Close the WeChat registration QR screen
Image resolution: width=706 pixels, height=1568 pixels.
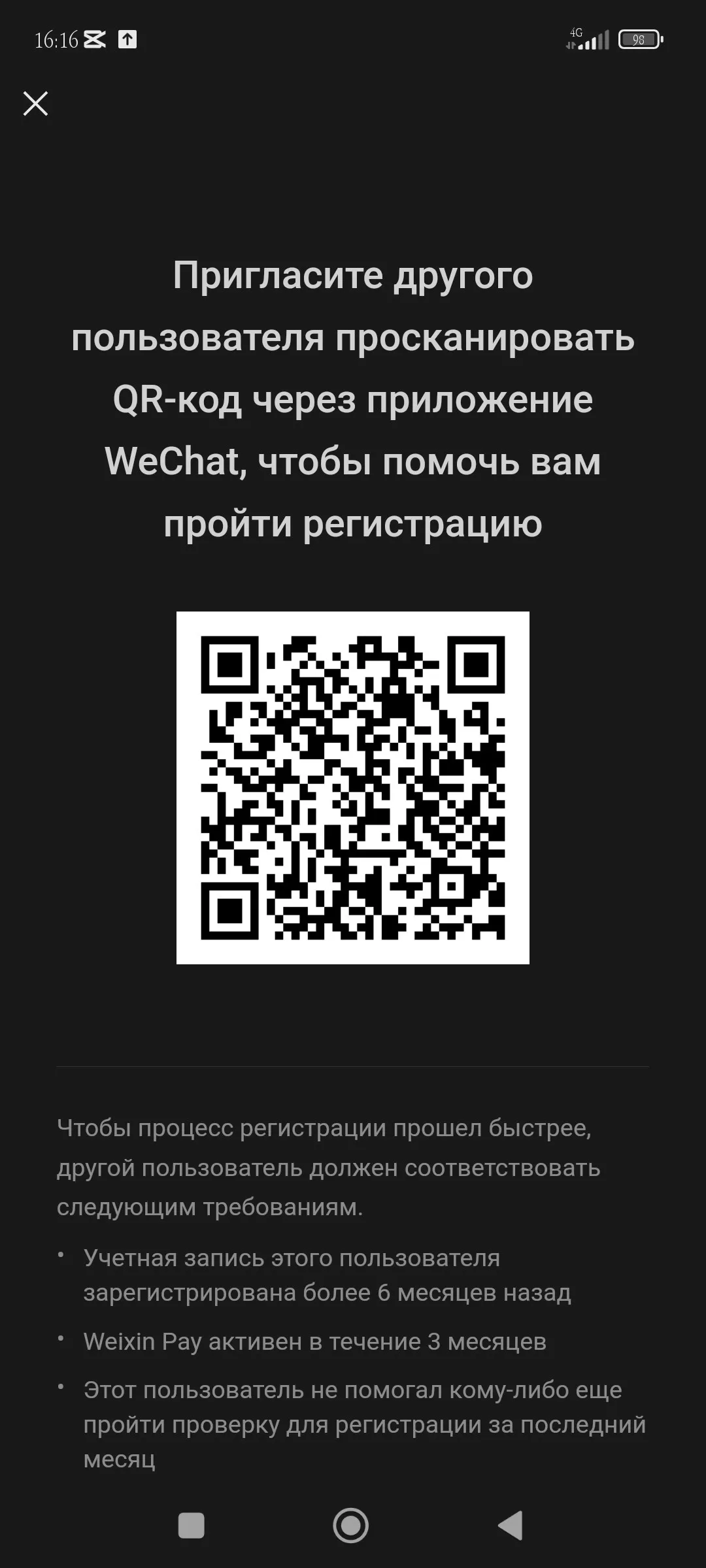pos(35,103)
